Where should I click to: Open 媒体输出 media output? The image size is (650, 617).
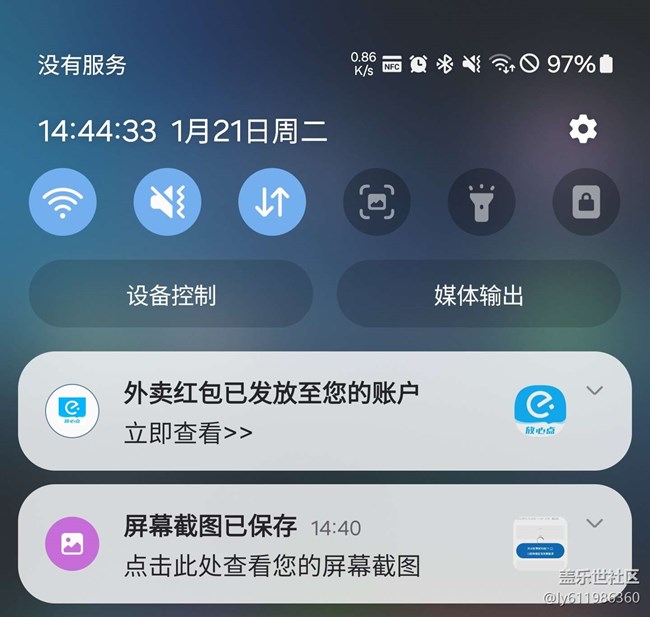(x=478, y=295)
